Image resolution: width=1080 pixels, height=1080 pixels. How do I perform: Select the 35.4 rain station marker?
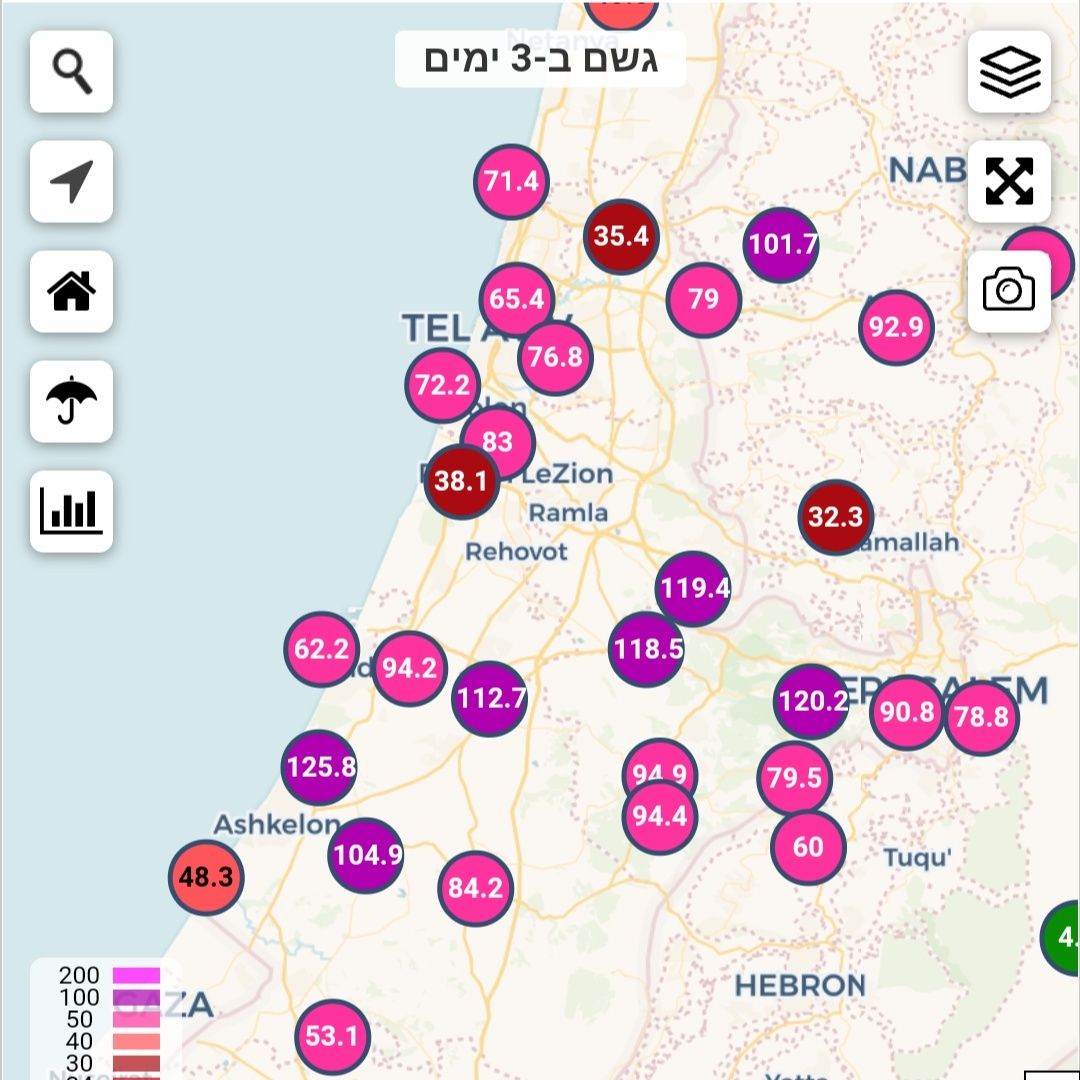click(x=621, y=237)
